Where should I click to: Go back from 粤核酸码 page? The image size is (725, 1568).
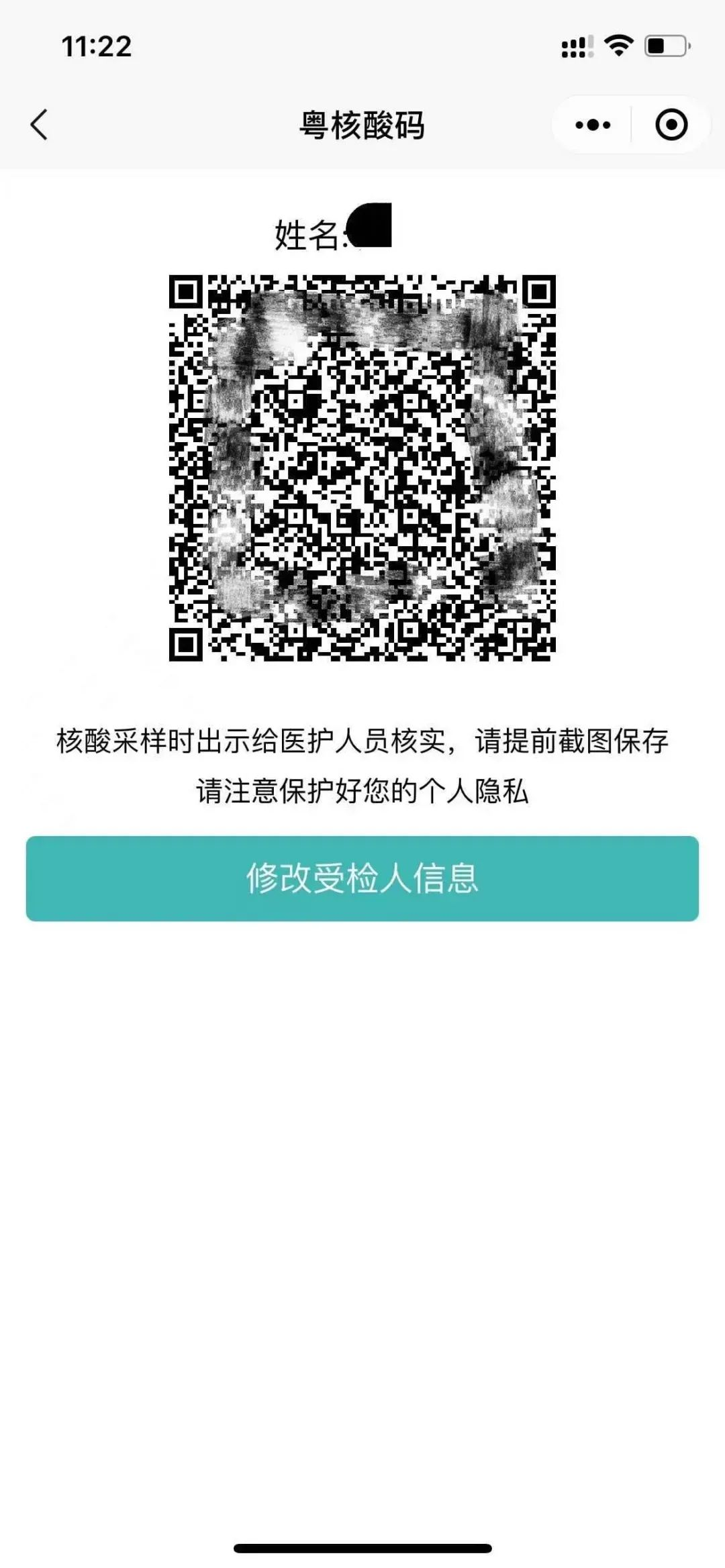tap(39, 125)
